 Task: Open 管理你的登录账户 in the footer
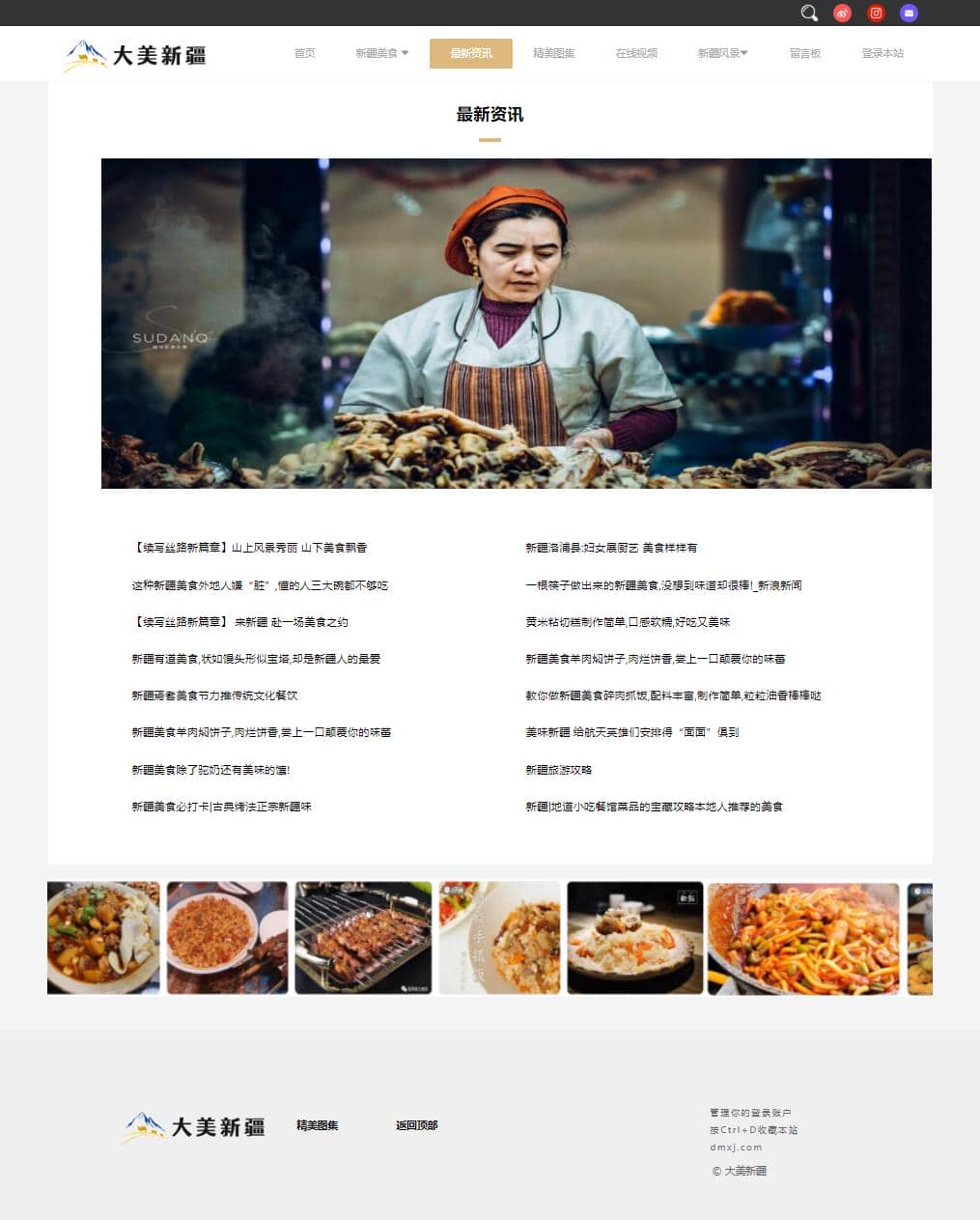tap(750, 1113)
